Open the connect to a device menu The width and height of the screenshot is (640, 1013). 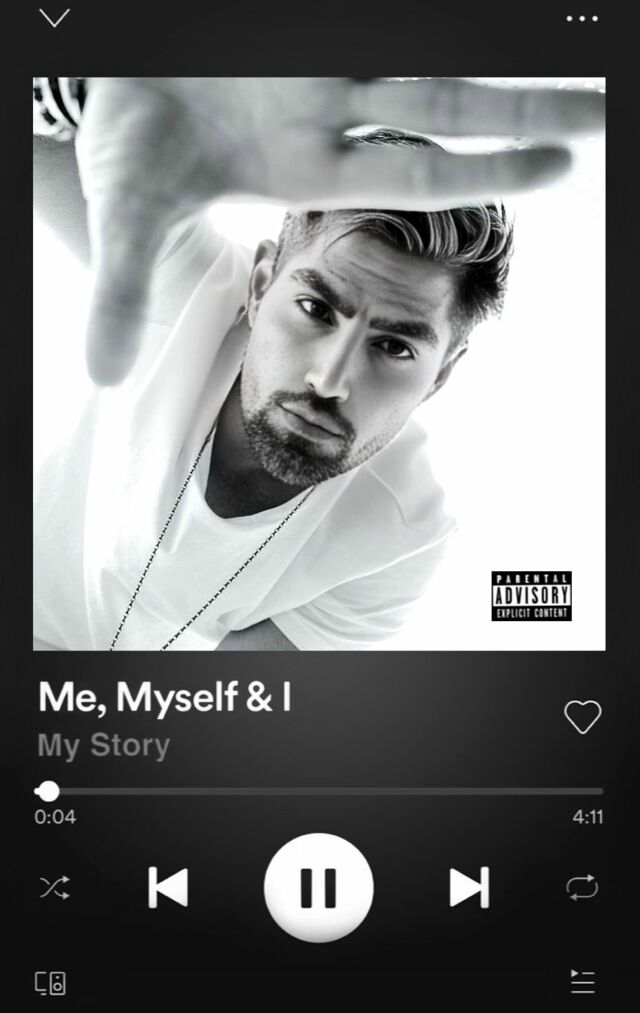[51, 983]
